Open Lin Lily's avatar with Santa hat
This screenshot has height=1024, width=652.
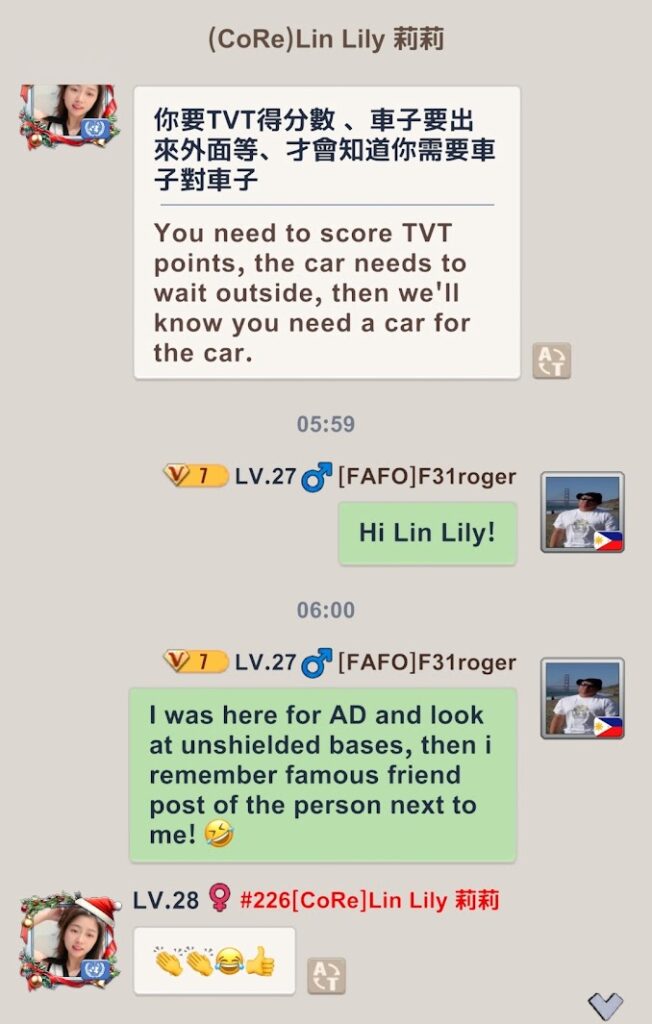(x=70, y=942)
